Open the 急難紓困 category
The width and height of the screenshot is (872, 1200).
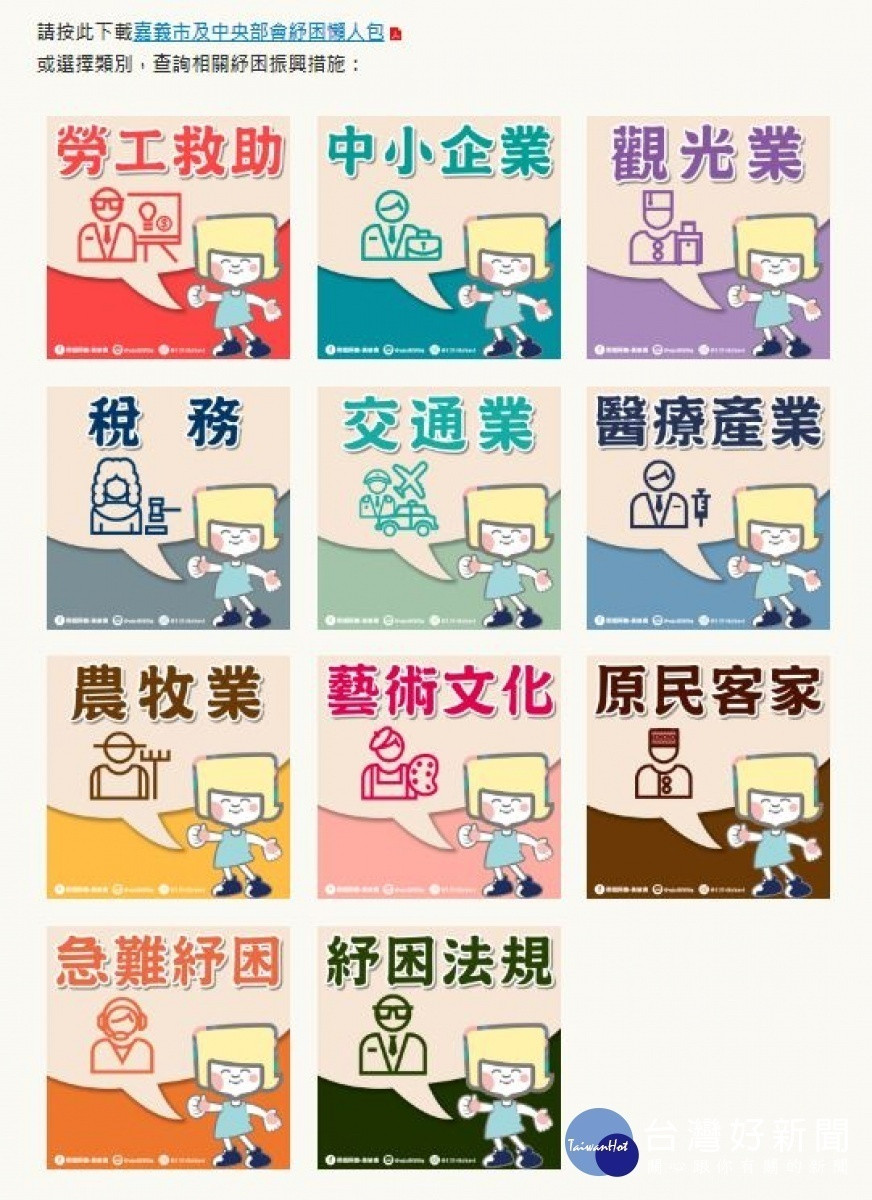168,1047
